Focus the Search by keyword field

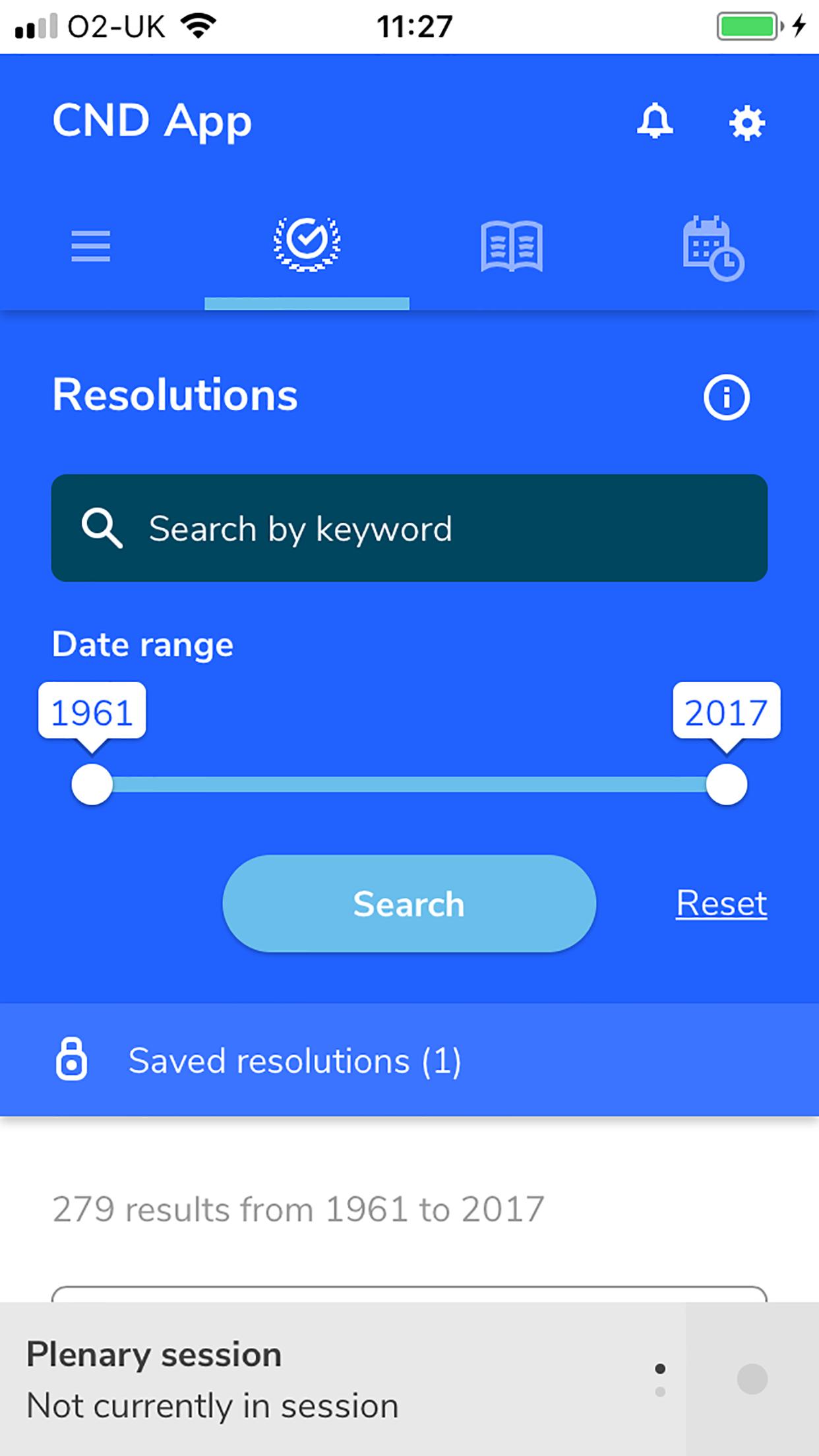click(409, 528)
